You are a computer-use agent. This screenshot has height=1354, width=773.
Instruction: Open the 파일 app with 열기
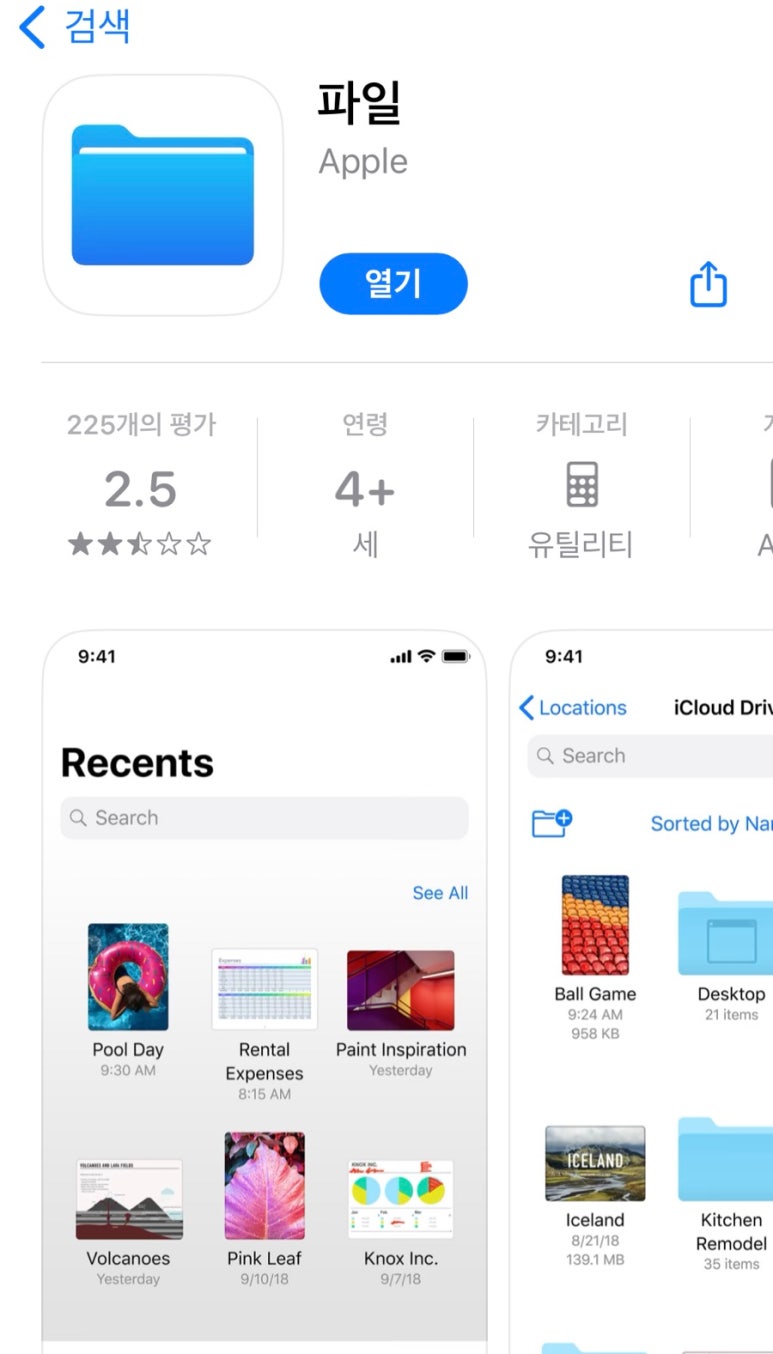click(393, 284)
